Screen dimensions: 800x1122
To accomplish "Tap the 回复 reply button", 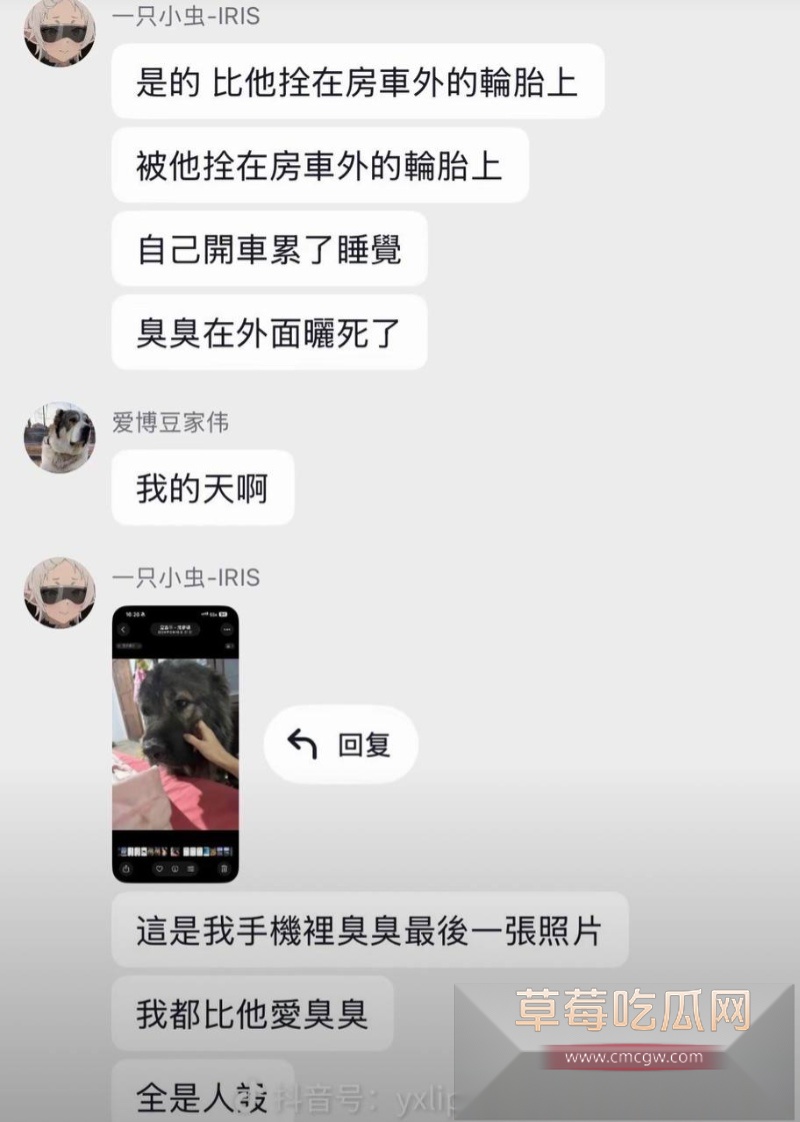I will tap(340, 745).
